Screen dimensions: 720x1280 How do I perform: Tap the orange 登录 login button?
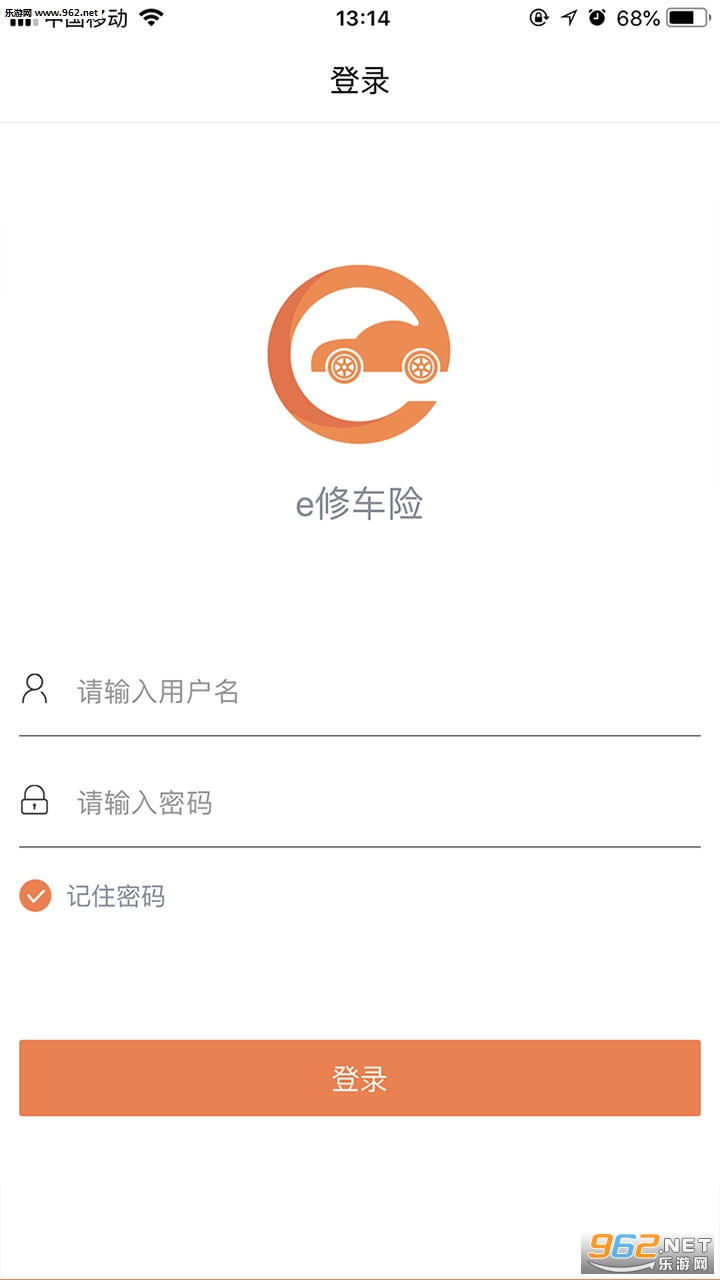(360, 1078)
